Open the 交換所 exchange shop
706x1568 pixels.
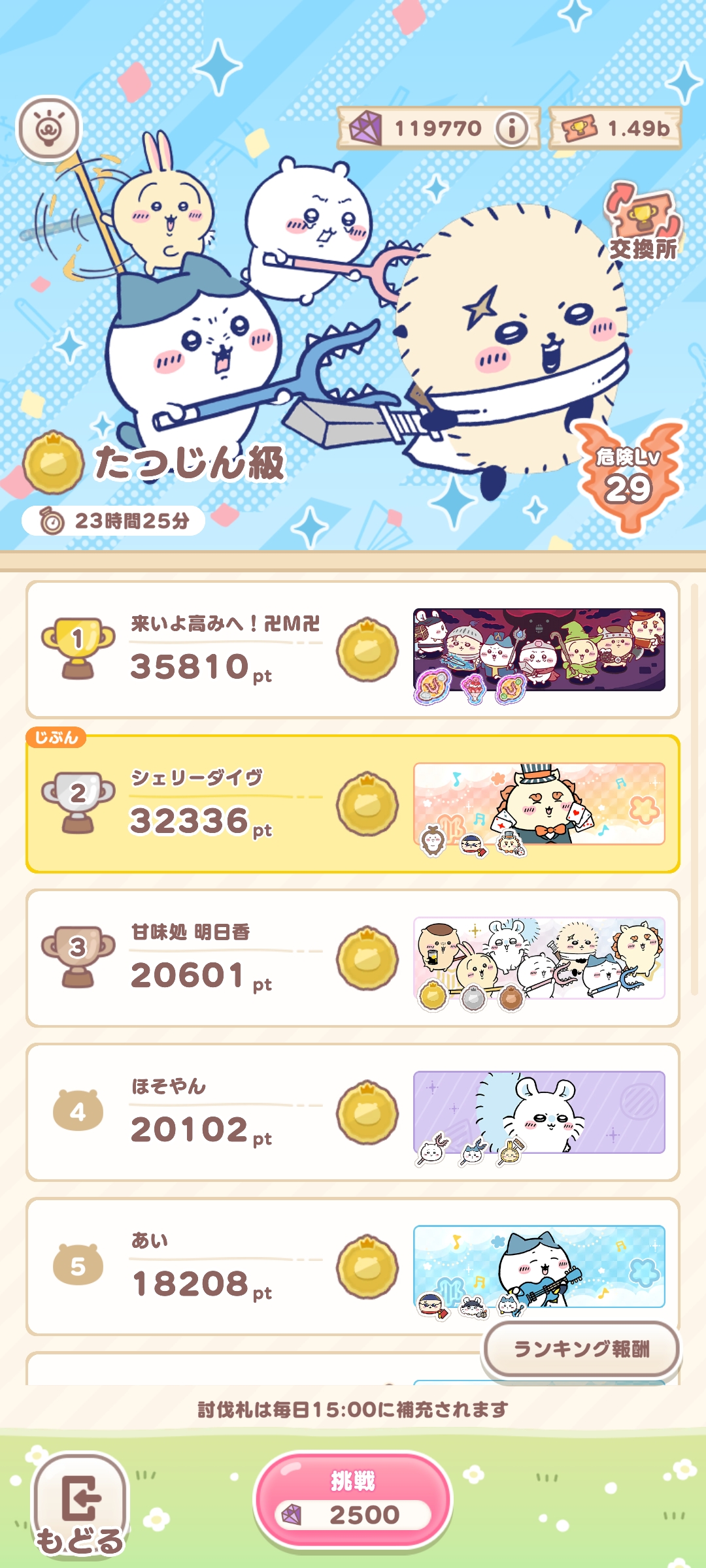click(x=643, y=222)
